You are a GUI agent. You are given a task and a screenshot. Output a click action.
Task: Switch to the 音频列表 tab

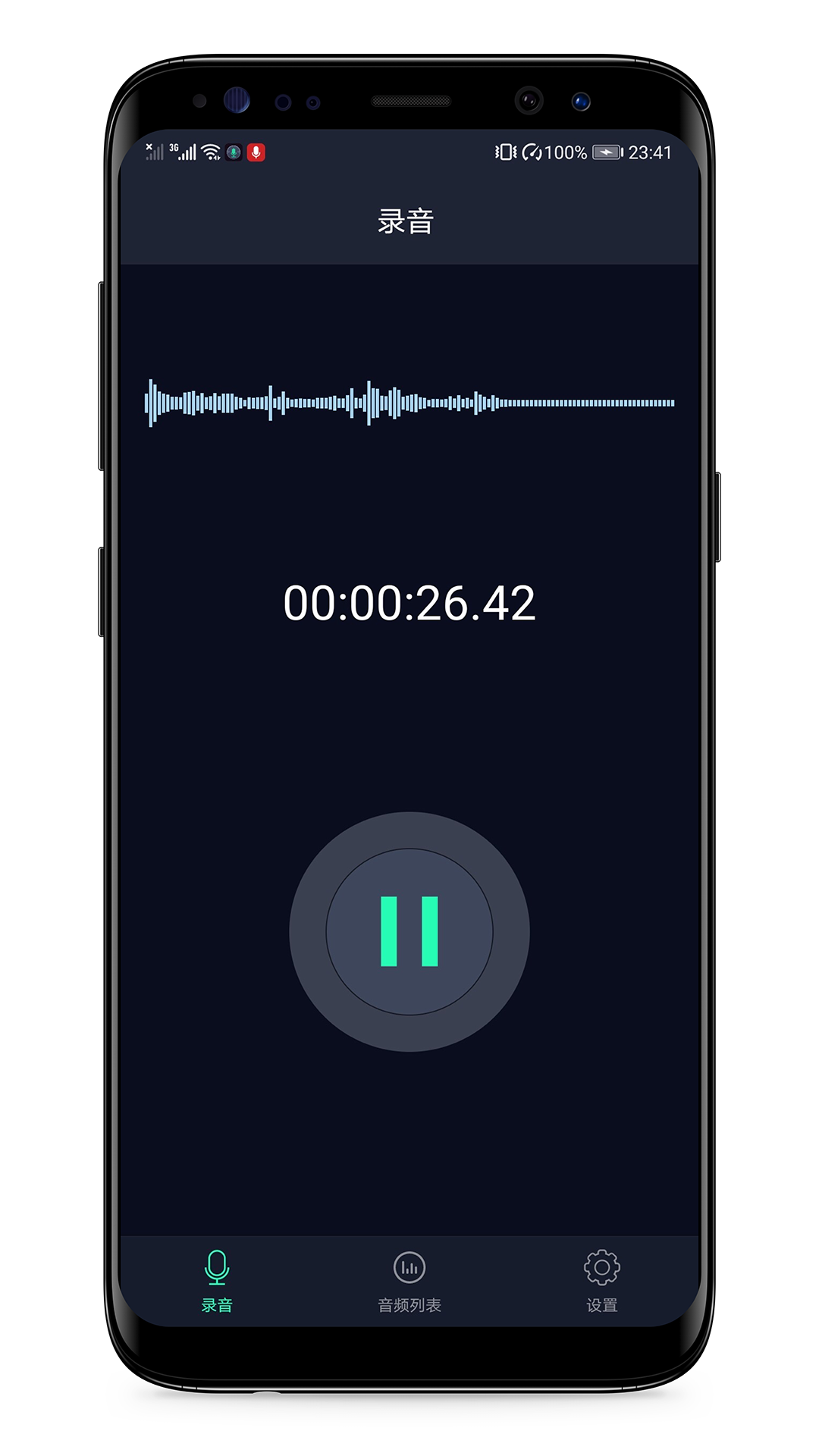click(x=409, y=1280)
